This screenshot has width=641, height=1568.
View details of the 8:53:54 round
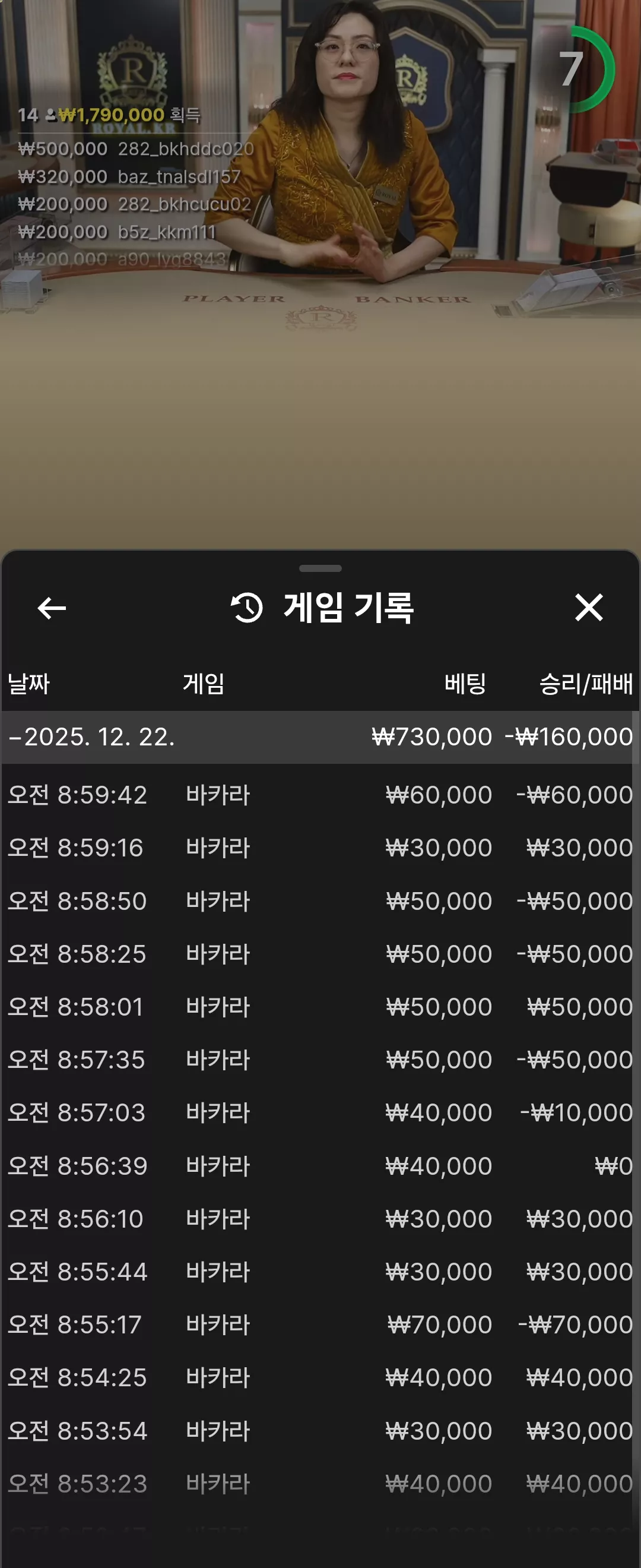pyautogui.click(x=320, y=1431)
